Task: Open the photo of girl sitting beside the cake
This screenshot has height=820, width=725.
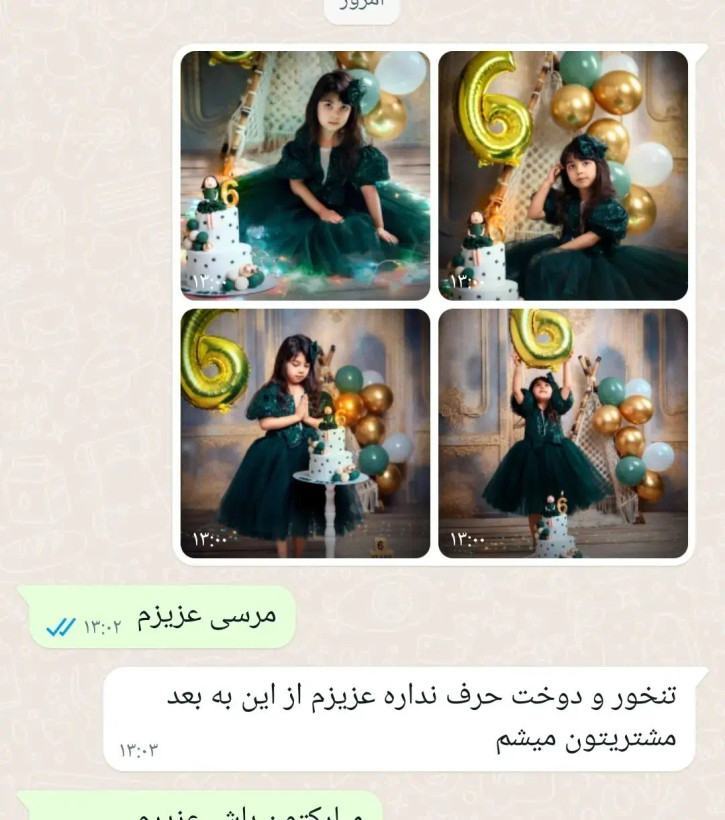Action: coord(305,175)
